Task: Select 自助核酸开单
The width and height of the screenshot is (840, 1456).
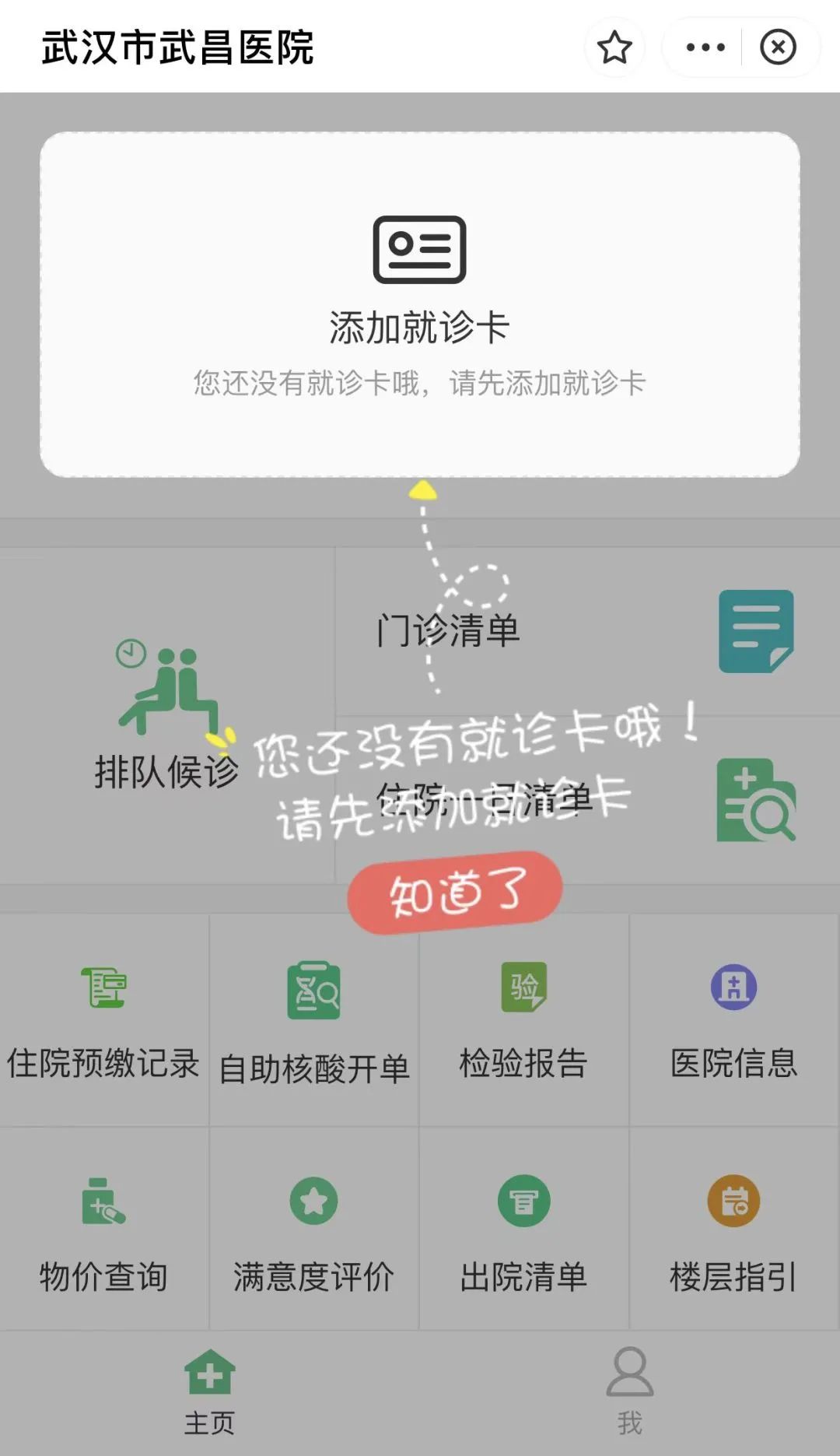Action: coord(314,1020)
